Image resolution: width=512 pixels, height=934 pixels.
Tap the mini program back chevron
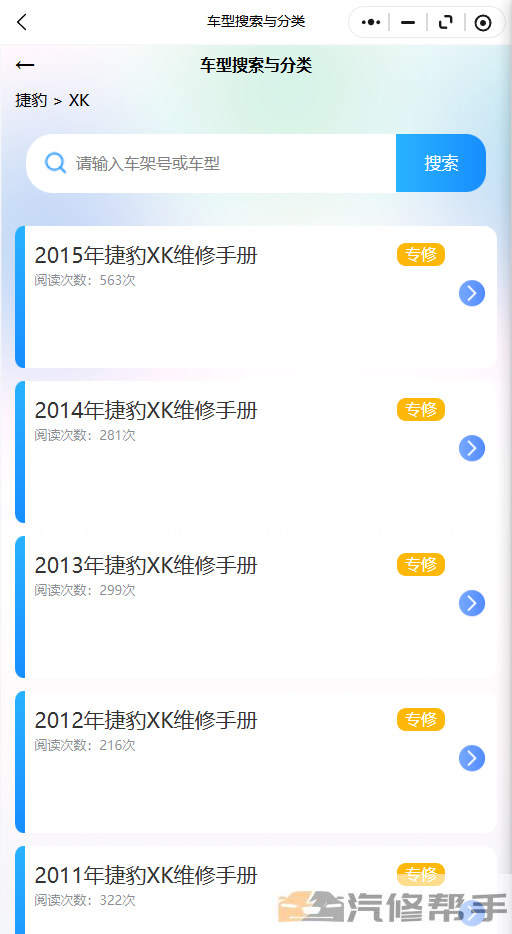[x=22, y=22]
